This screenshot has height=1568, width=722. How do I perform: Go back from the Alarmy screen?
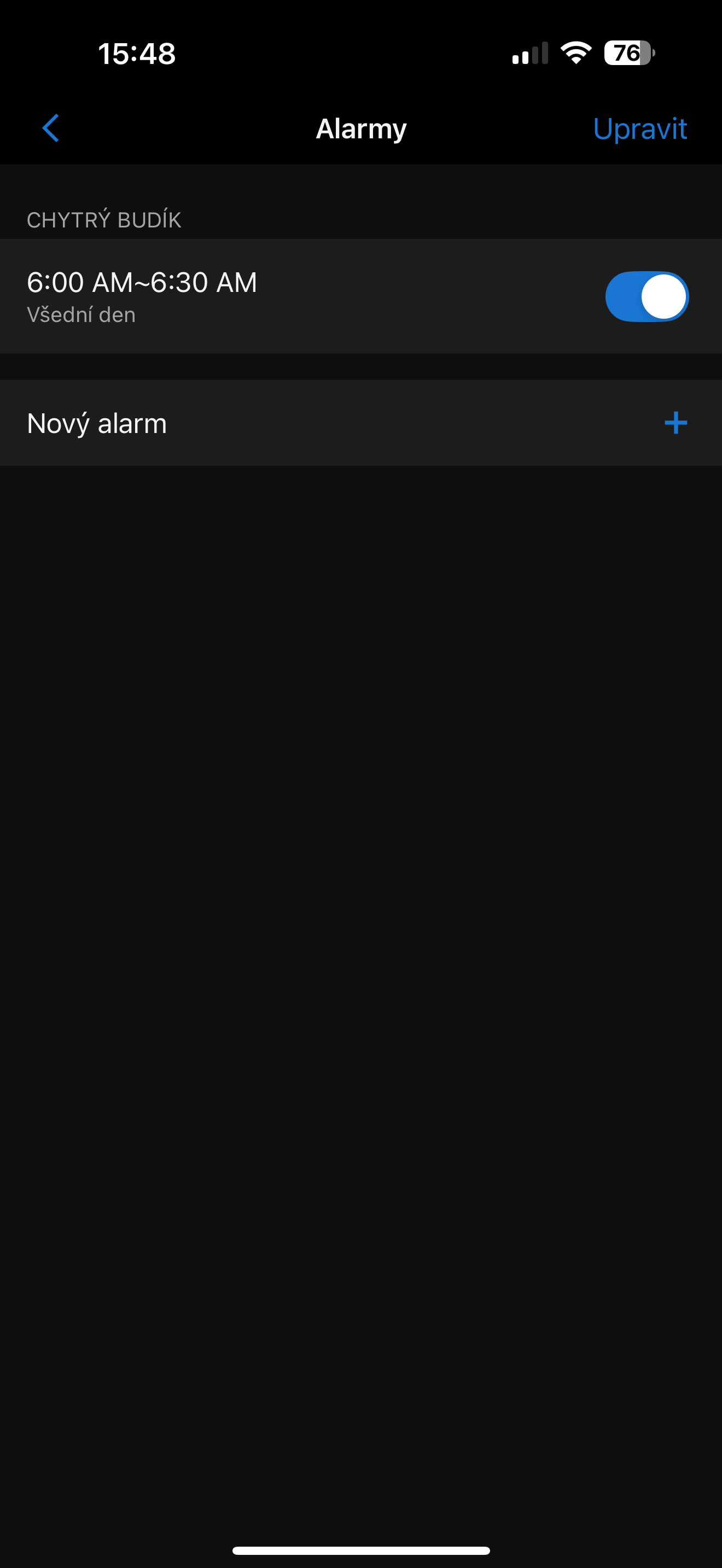point(50,128)
